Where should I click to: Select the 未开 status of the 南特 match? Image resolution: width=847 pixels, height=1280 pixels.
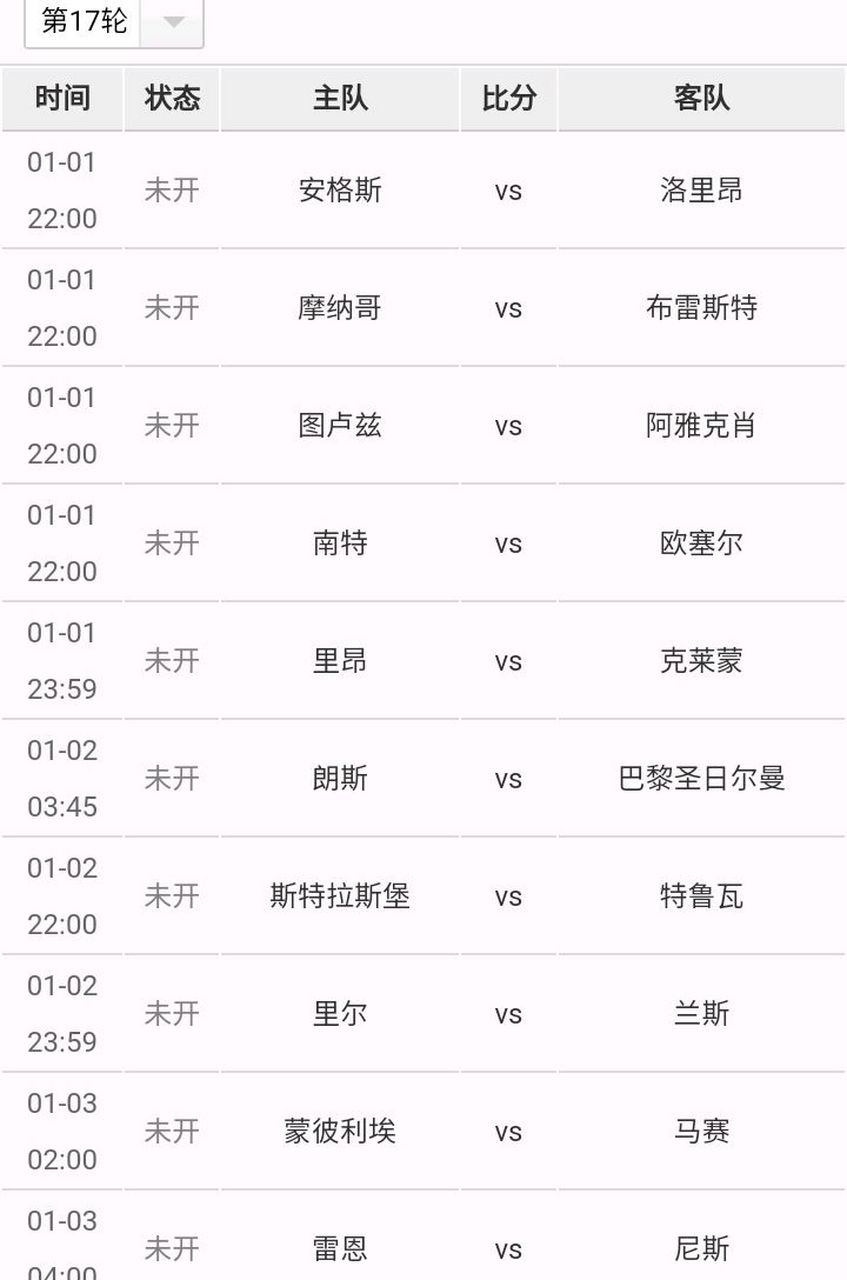click(172, 544)
